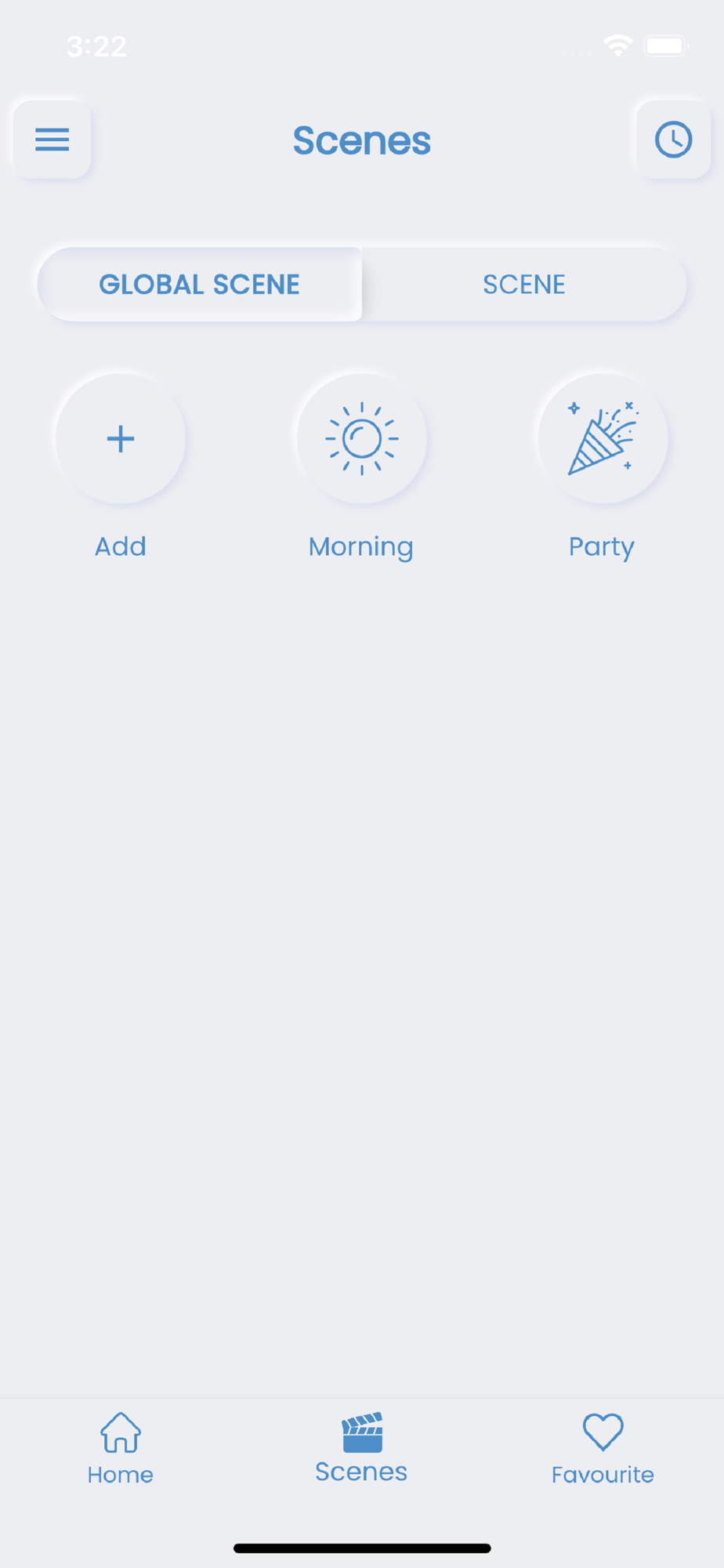Select the GLOBAL SCENE segment
The width and height of the screenshot is (724, 1568).
tap(200, 284)
